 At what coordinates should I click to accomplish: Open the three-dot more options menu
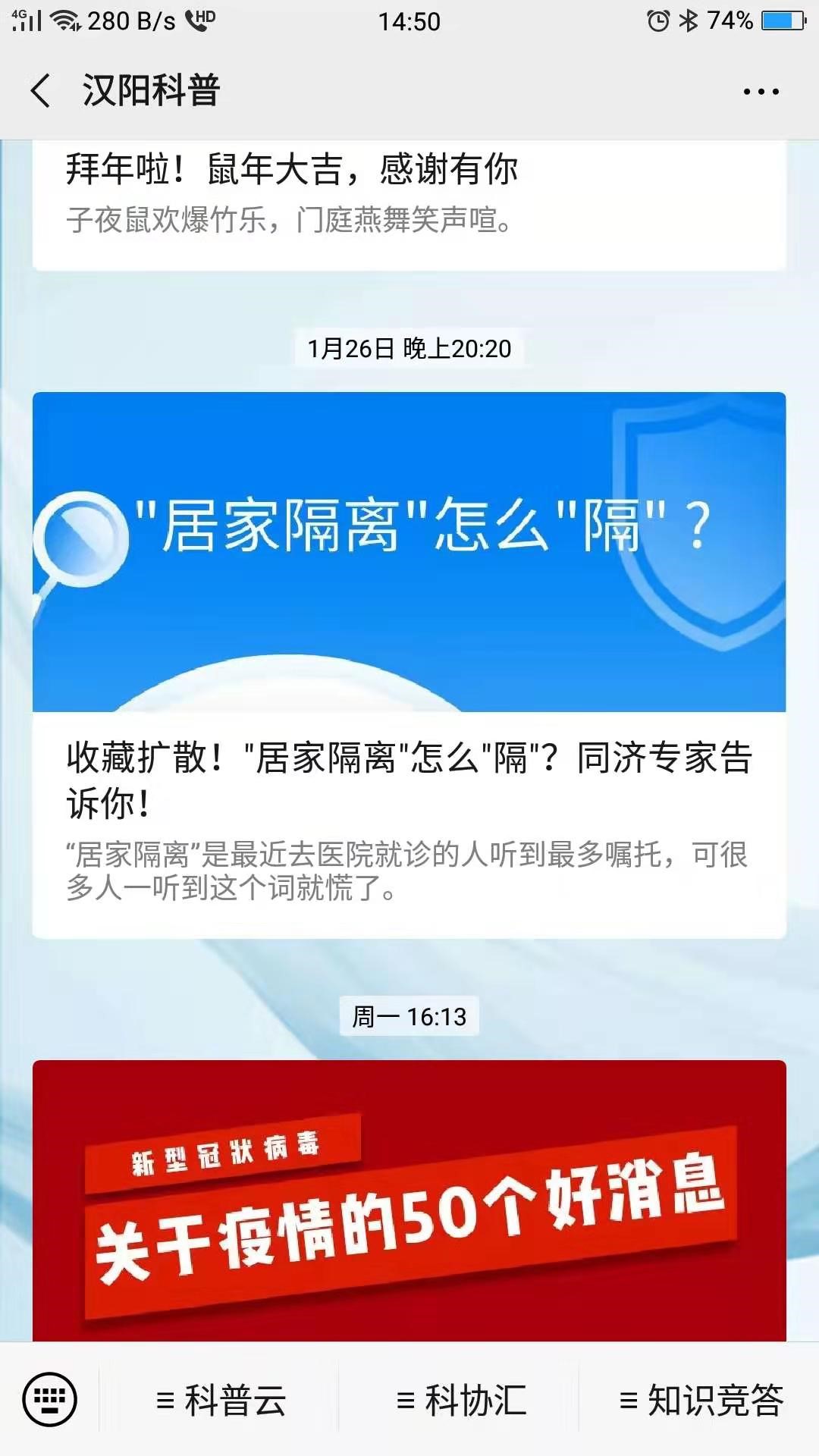[x=761, y=92]
